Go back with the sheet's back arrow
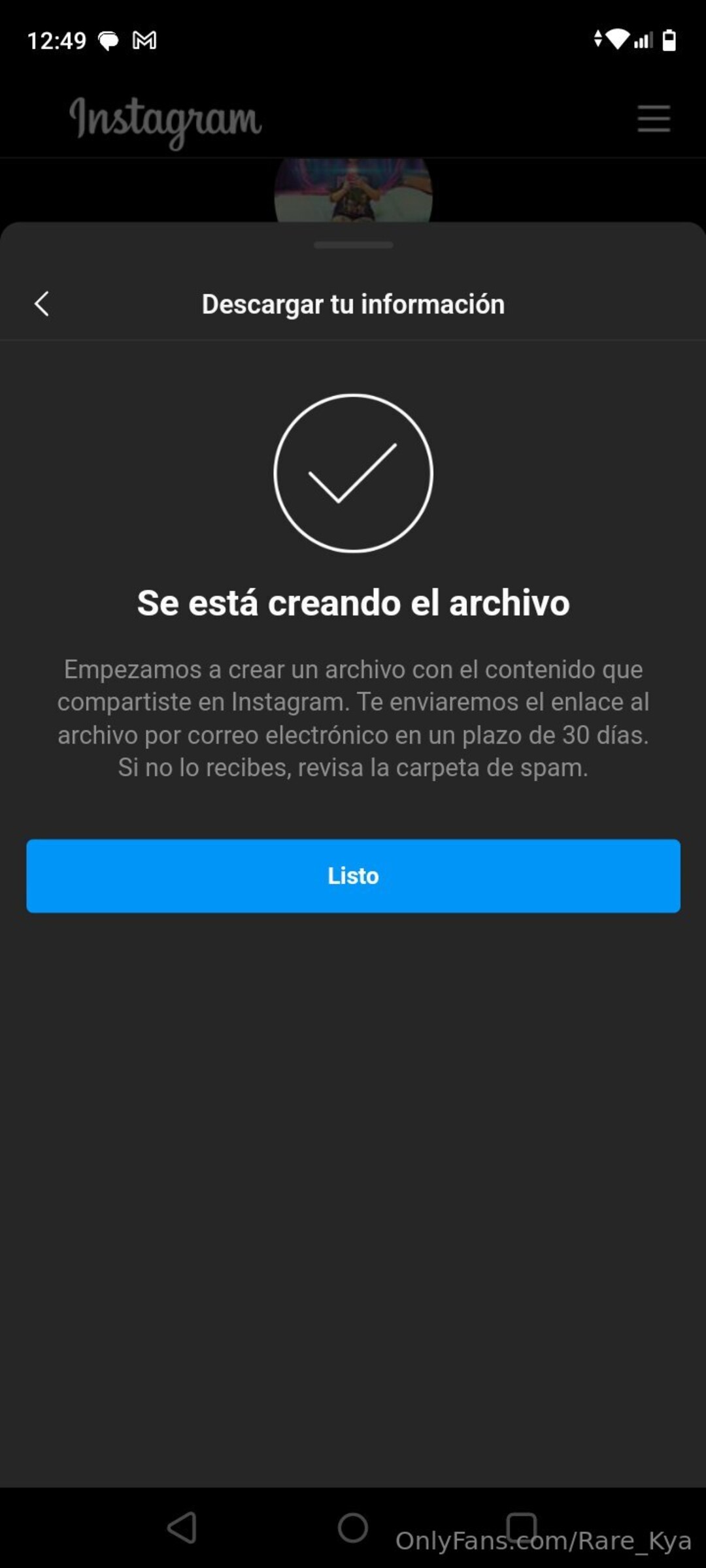Viewport: 706px width, 1568px height. point(42,304)
